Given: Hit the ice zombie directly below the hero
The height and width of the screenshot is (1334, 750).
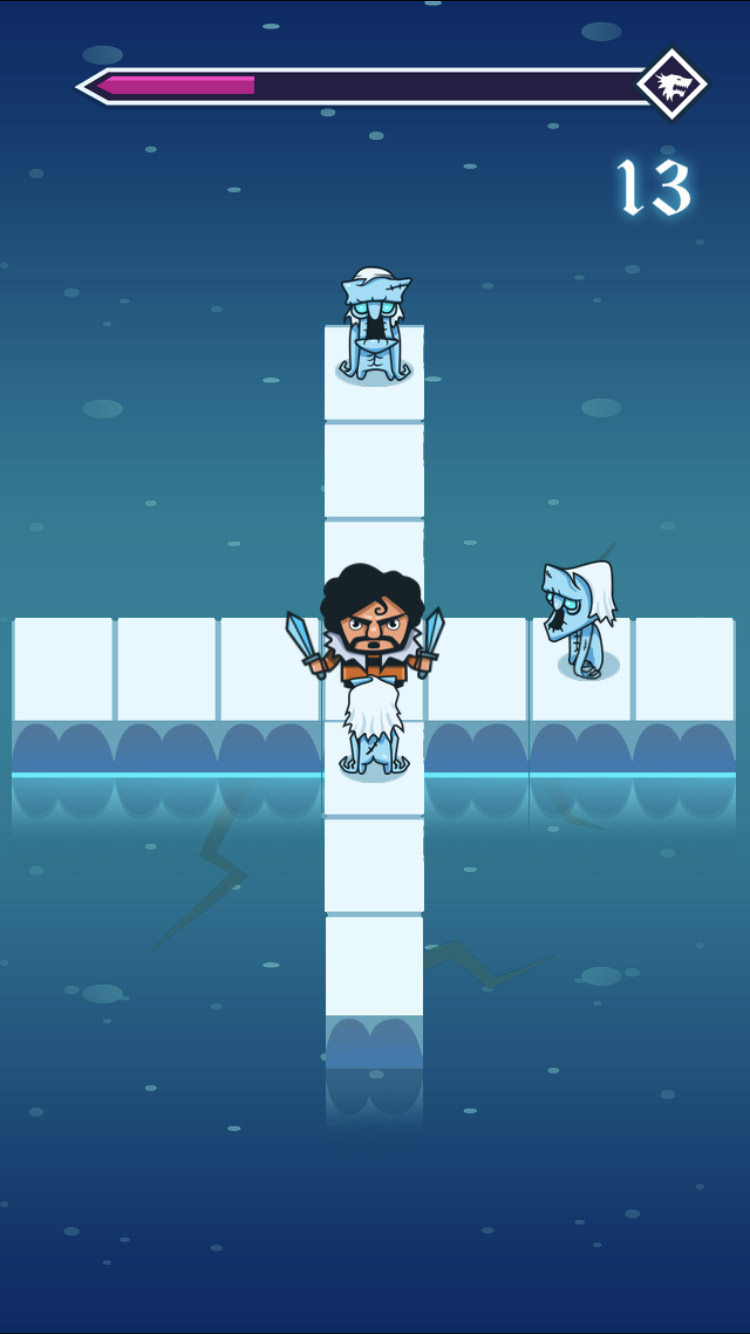Looking at the screenshot, I should [x=373, y=733].
